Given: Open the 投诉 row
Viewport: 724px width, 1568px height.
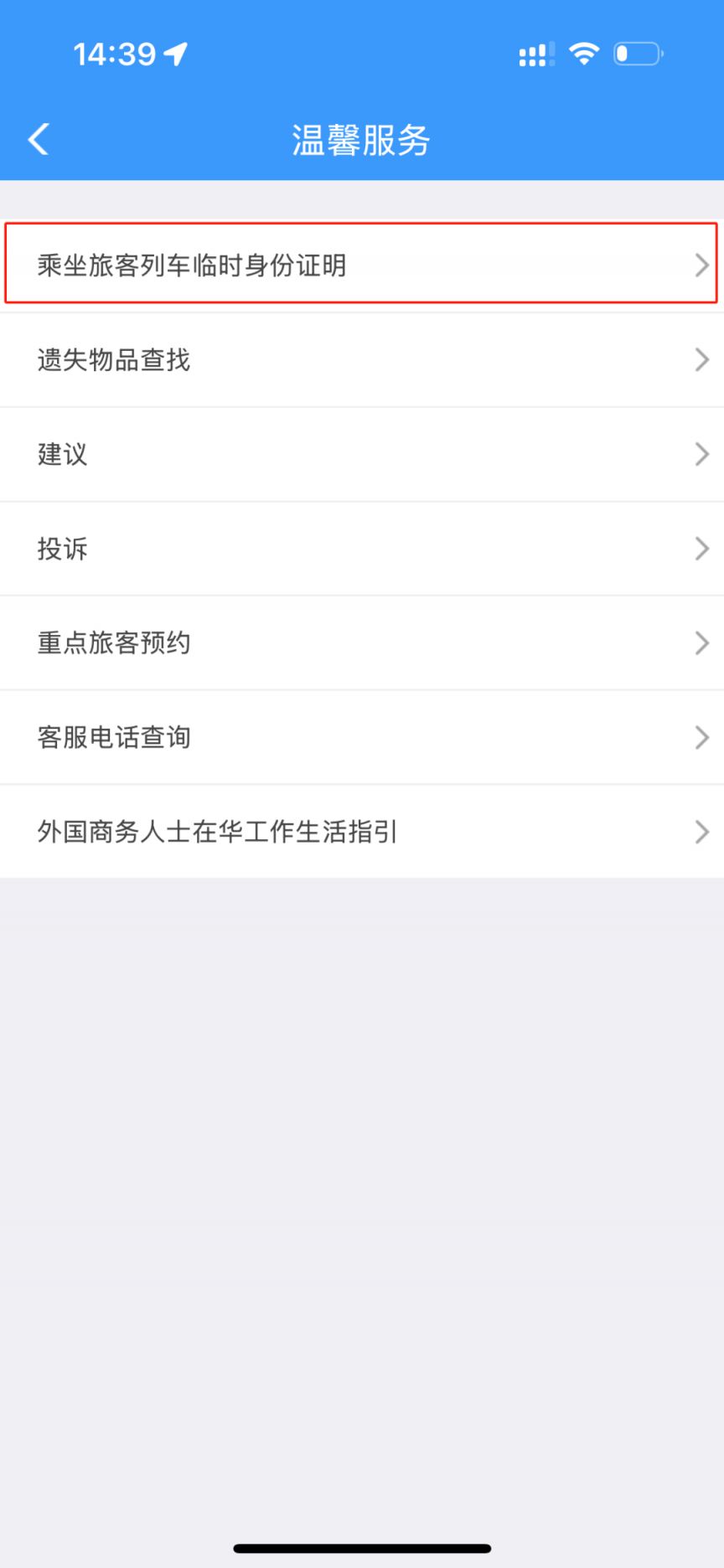Looking at the screenshot, I should coord(362,549).
